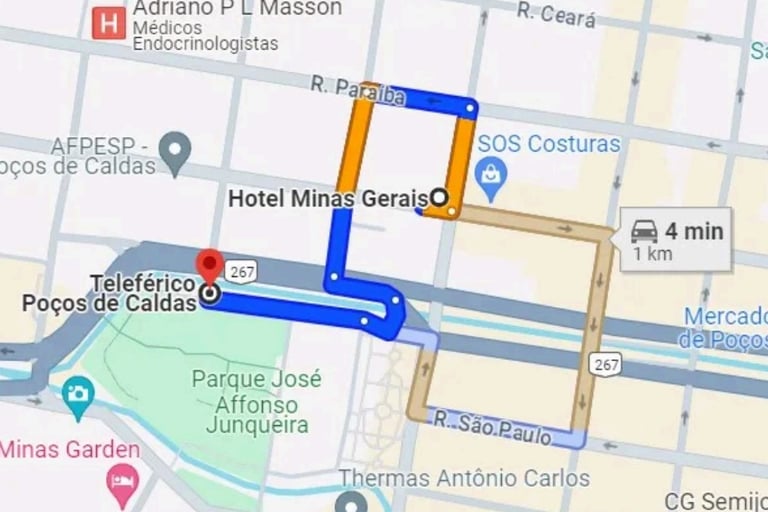Screen dimensions: 768x512
Task: Select the 4 min 1 km alternate route callout
Action: coord(677,239)
